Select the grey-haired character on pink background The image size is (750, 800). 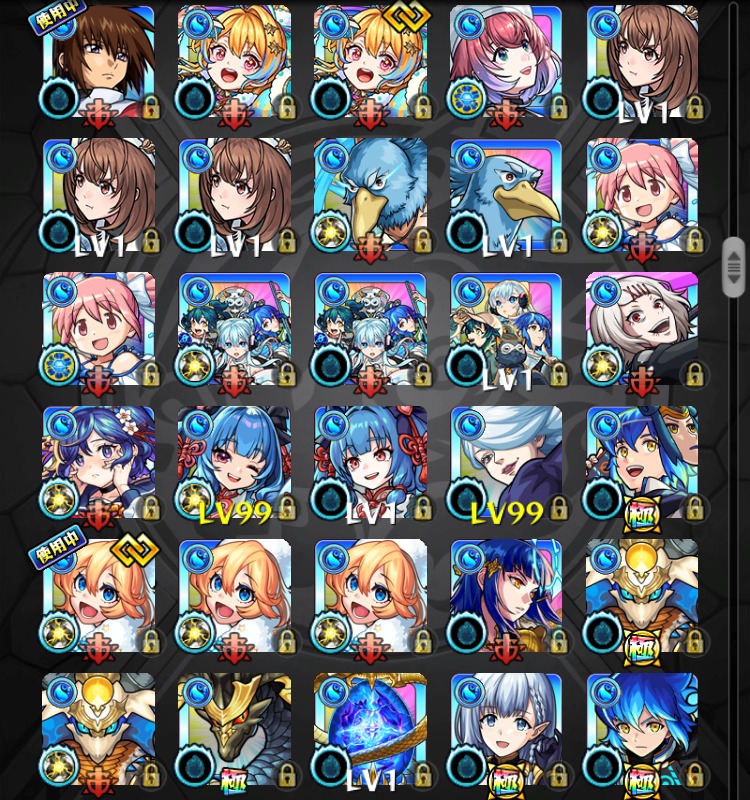coord(642,329)
